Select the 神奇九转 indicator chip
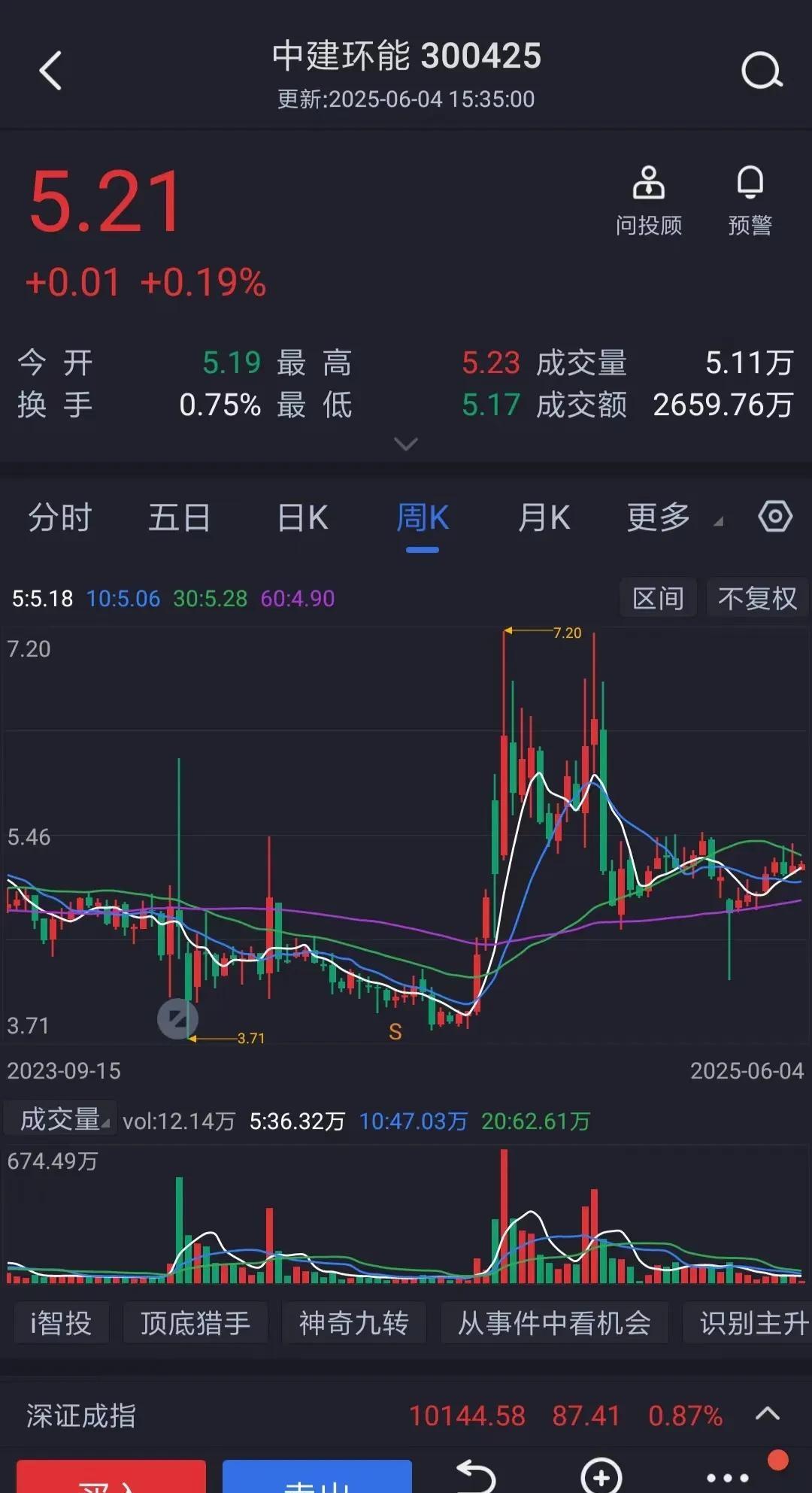 (353, 1322)
